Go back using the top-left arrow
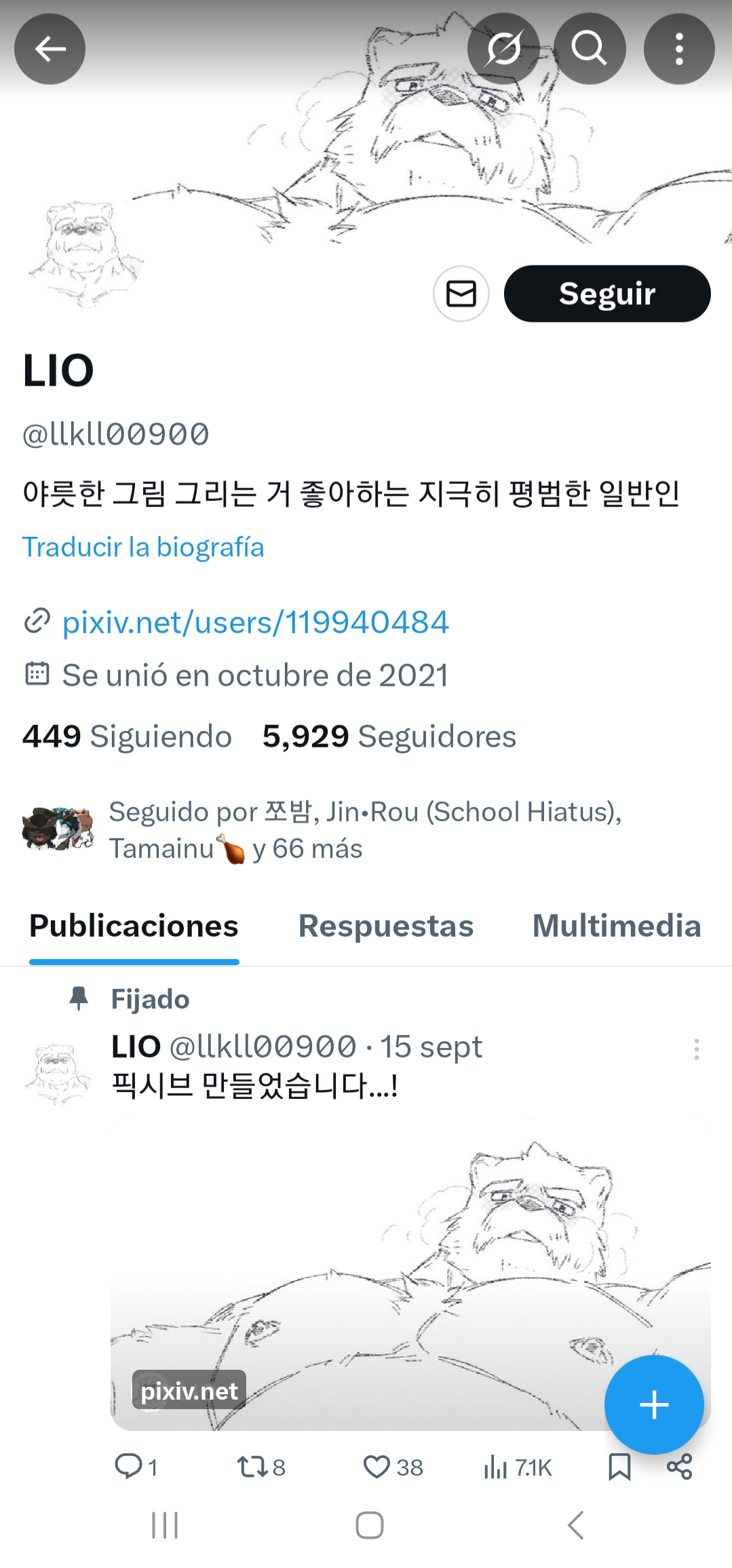732x1568 pixels. click(x=50, y=49)
